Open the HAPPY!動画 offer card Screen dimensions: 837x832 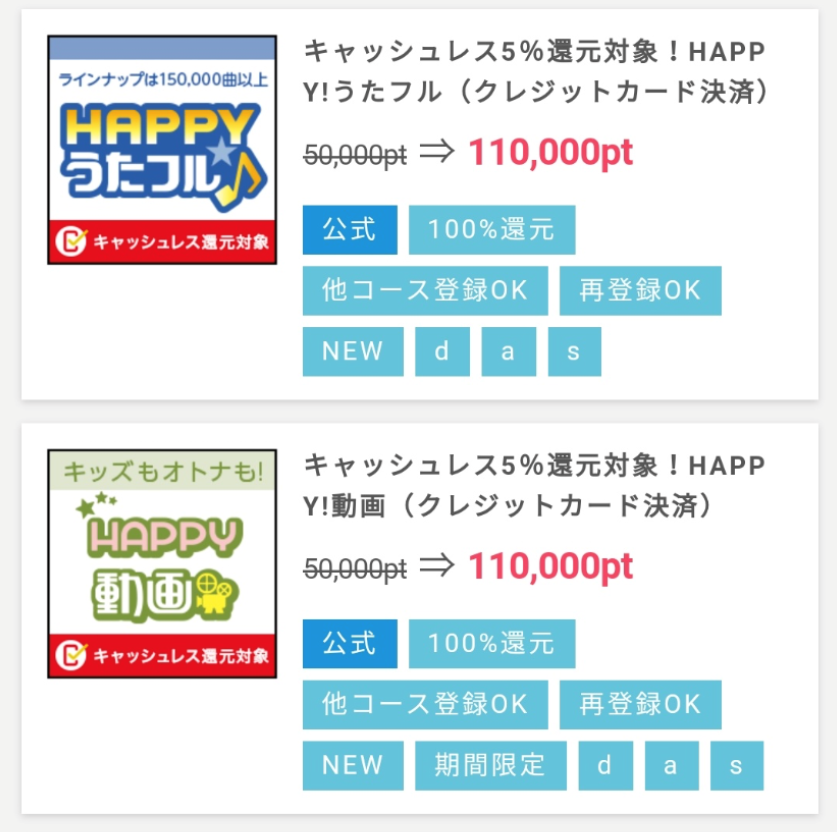(536, 486)
